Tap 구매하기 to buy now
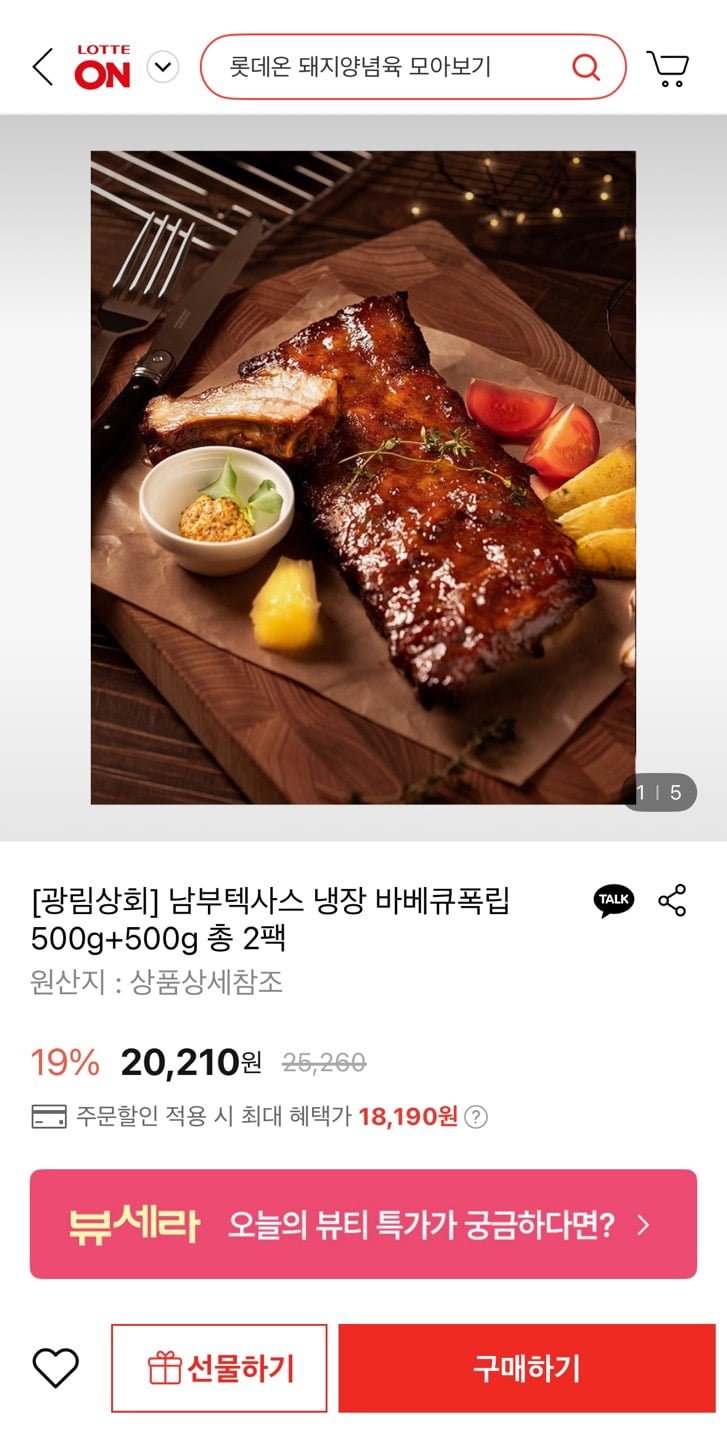Screen dimensions: 727x1440 [527, 1368]
